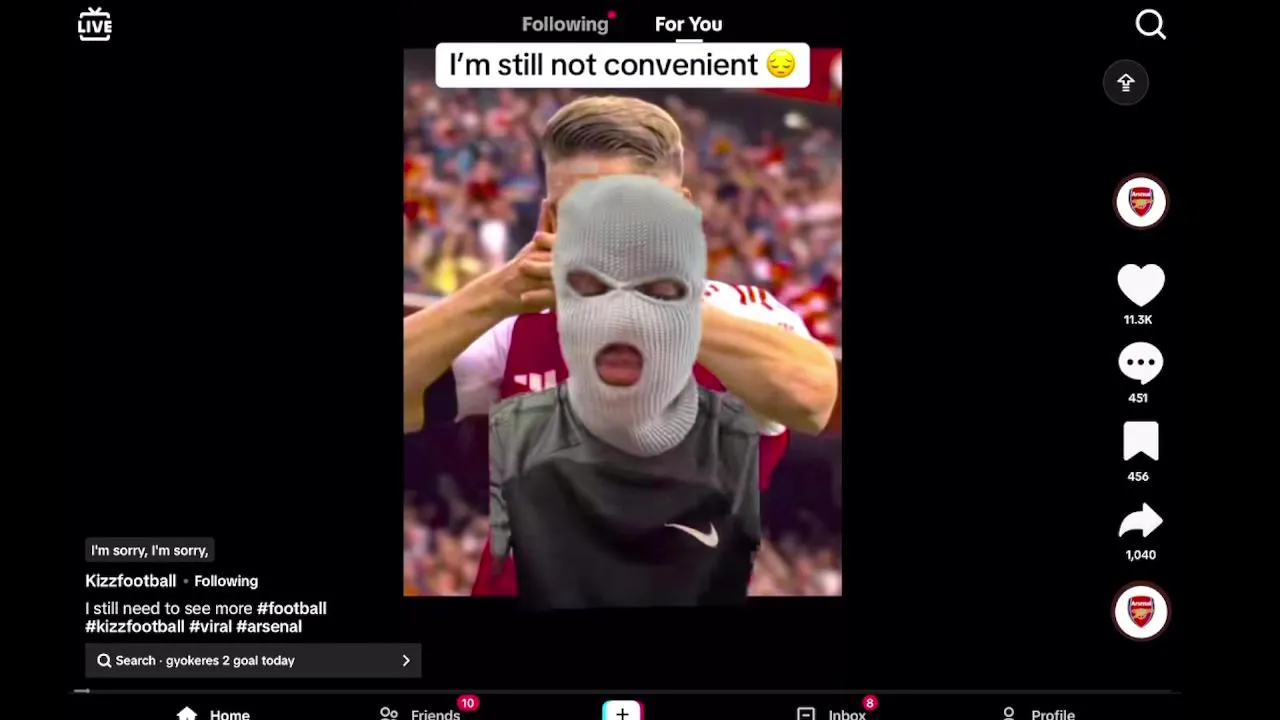Create a new post with plus button
The image size is (1280, 720).
point(622,712)
